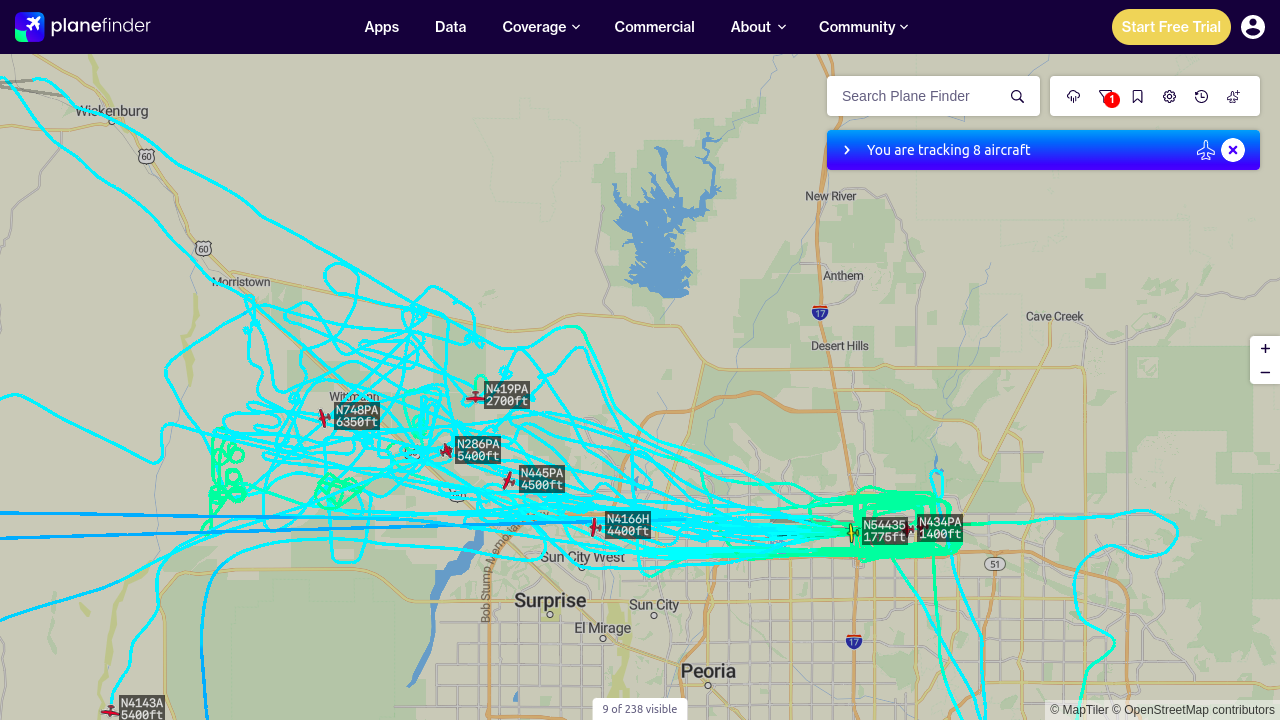Tap the Search Plane Finder field
The image size is (1280, 720).
coord(919,96)
